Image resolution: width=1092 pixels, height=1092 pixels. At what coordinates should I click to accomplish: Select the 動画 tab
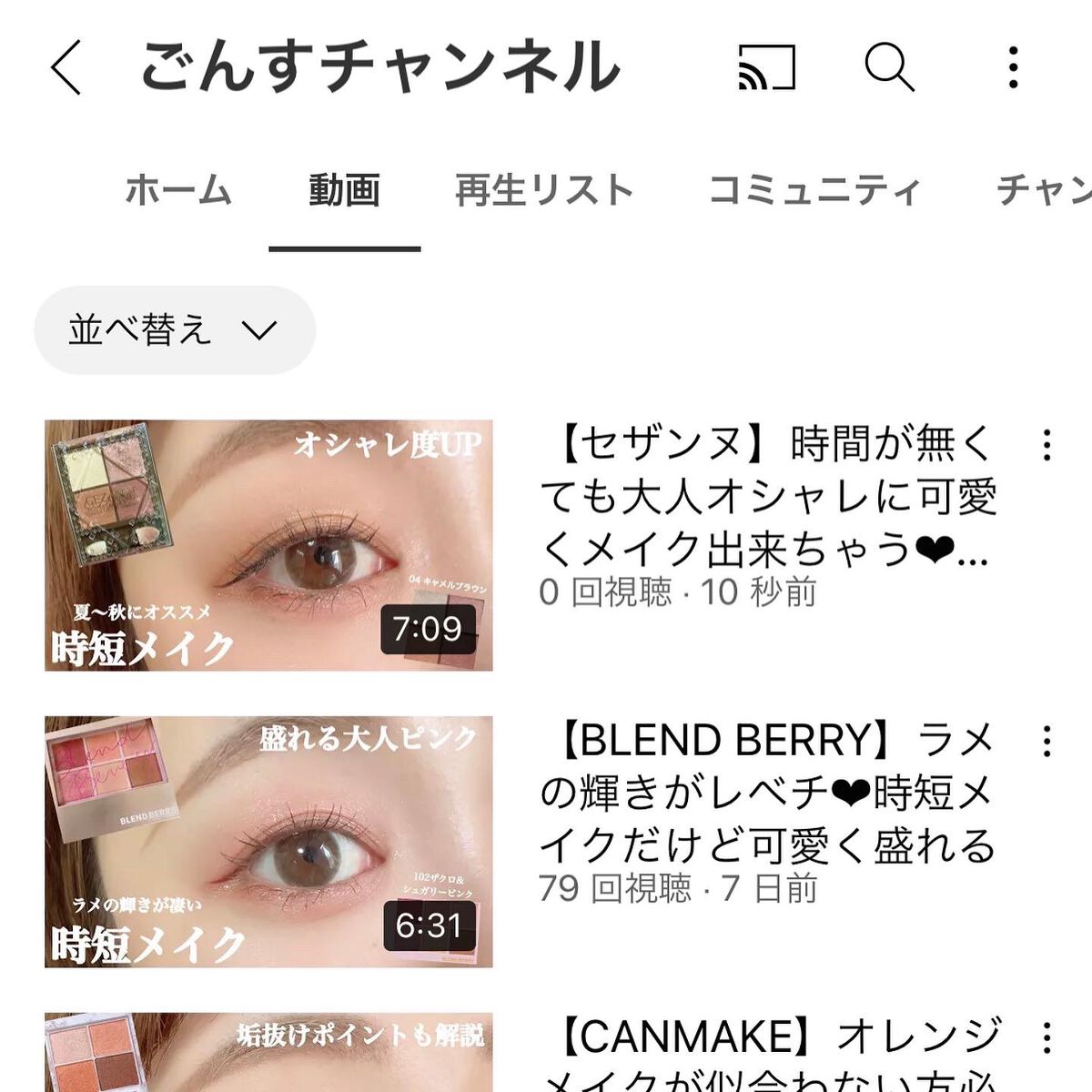pyautogui.click(x=344, y=191)
